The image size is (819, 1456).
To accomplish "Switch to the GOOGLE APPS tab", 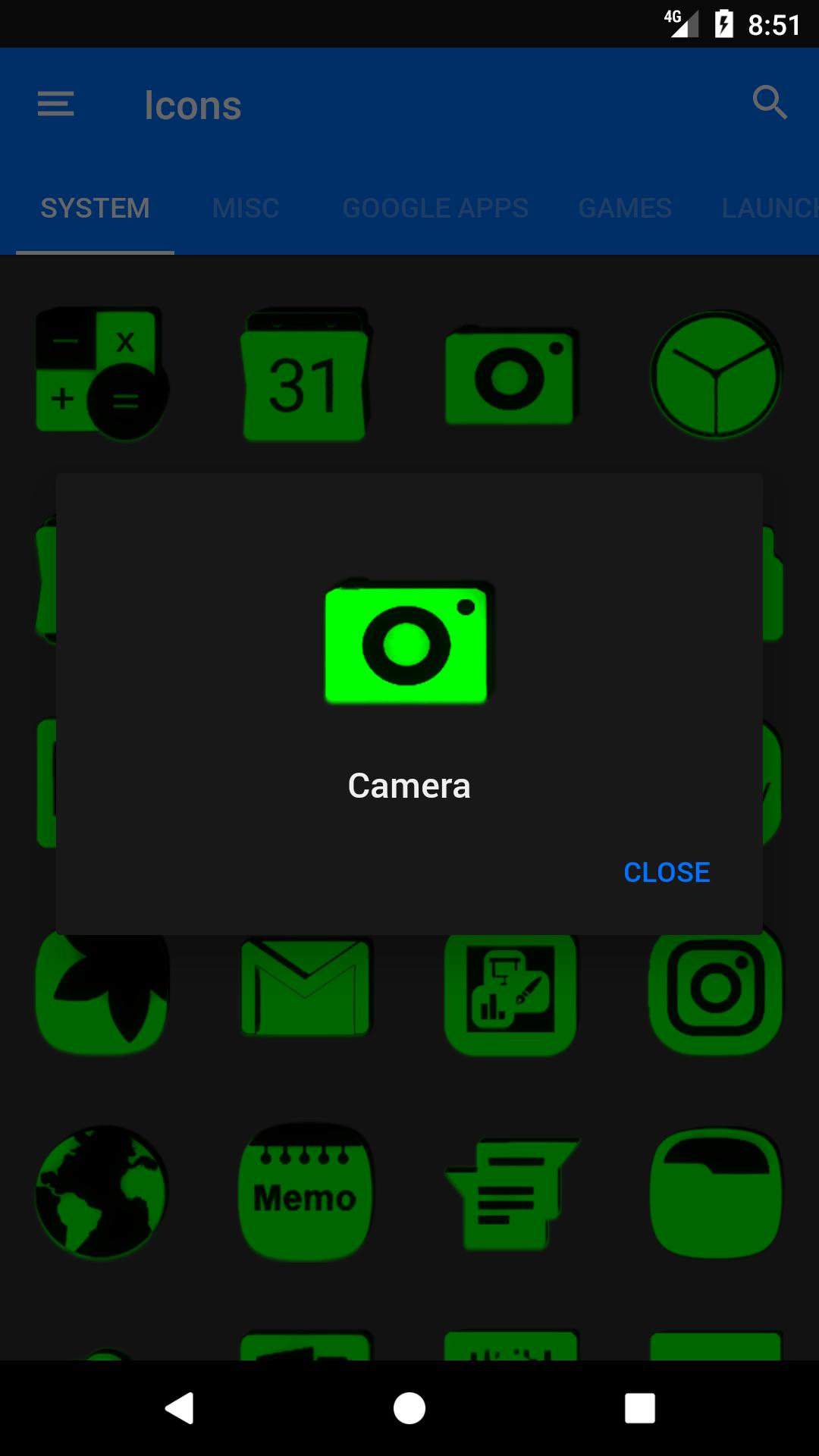I will click(435, 208).
